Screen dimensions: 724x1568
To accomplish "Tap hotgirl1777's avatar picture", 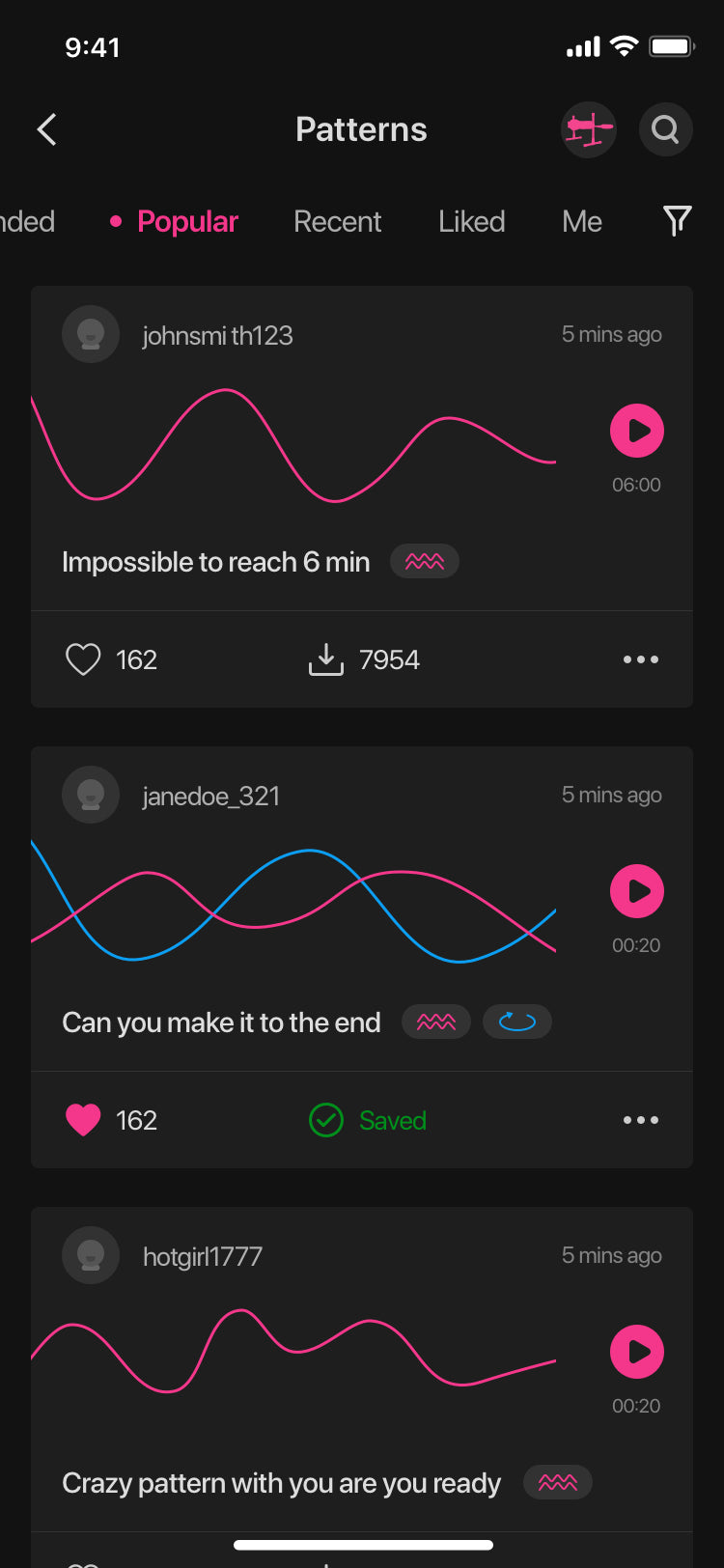I will [x=90, y=1256].
